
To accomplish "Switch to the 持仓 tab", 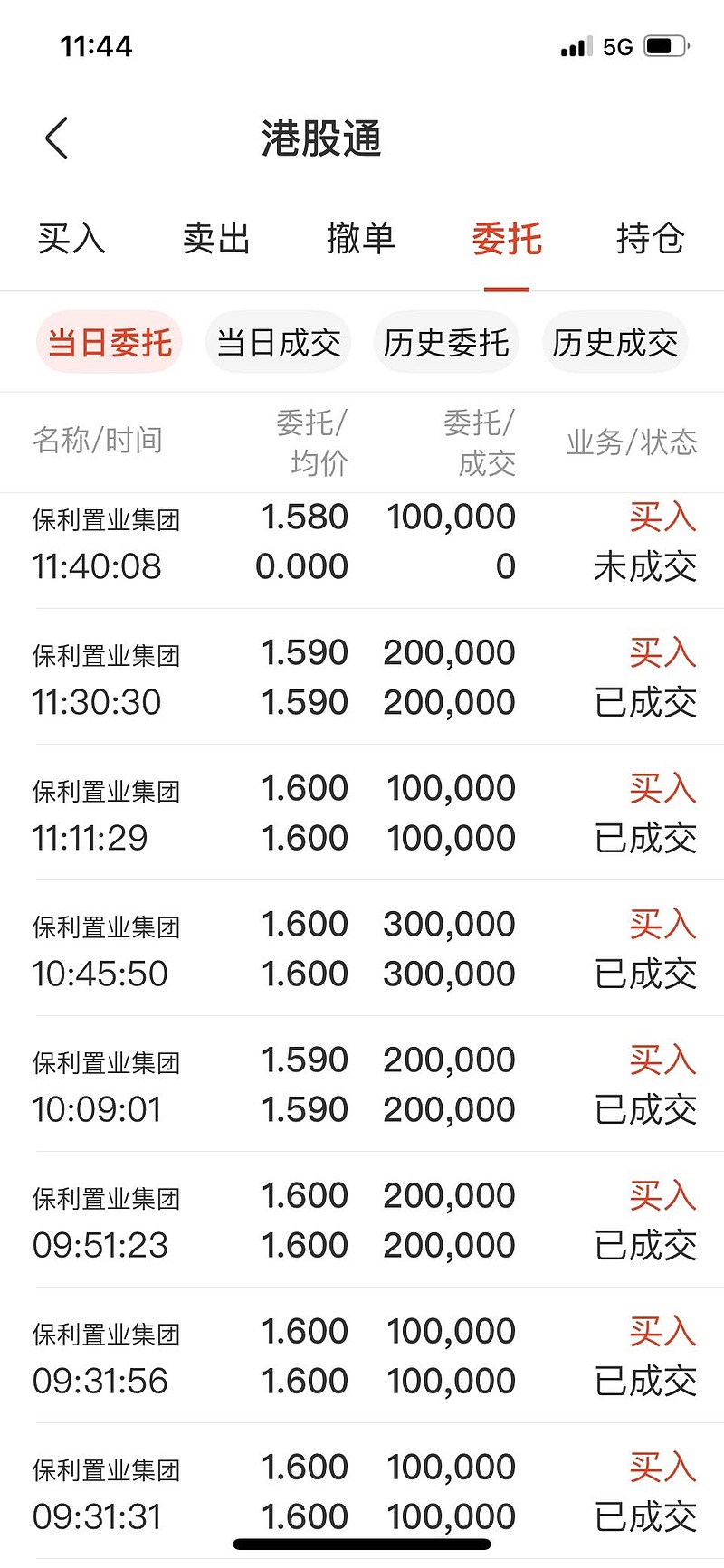I will 651,239.
